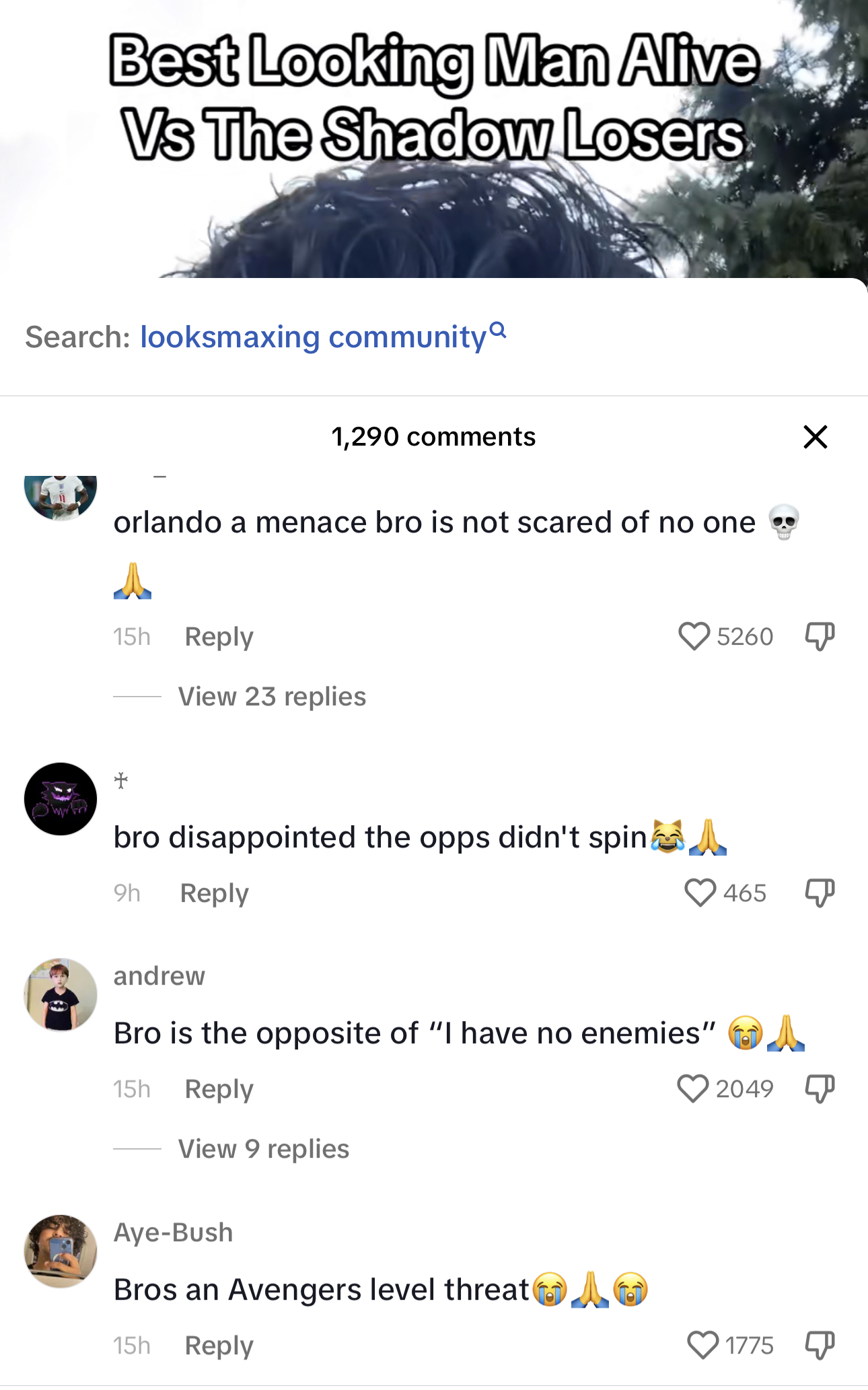
Task: Open Aye-Bush's profile picture
Action: coord(61,1251)
